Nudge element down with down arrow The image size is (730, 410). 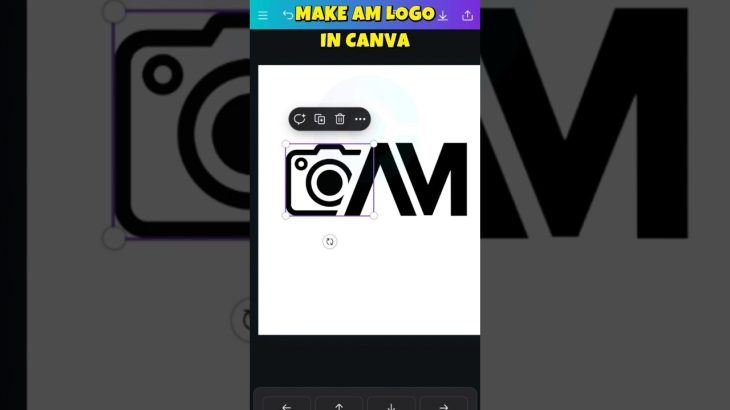(391, 405)
